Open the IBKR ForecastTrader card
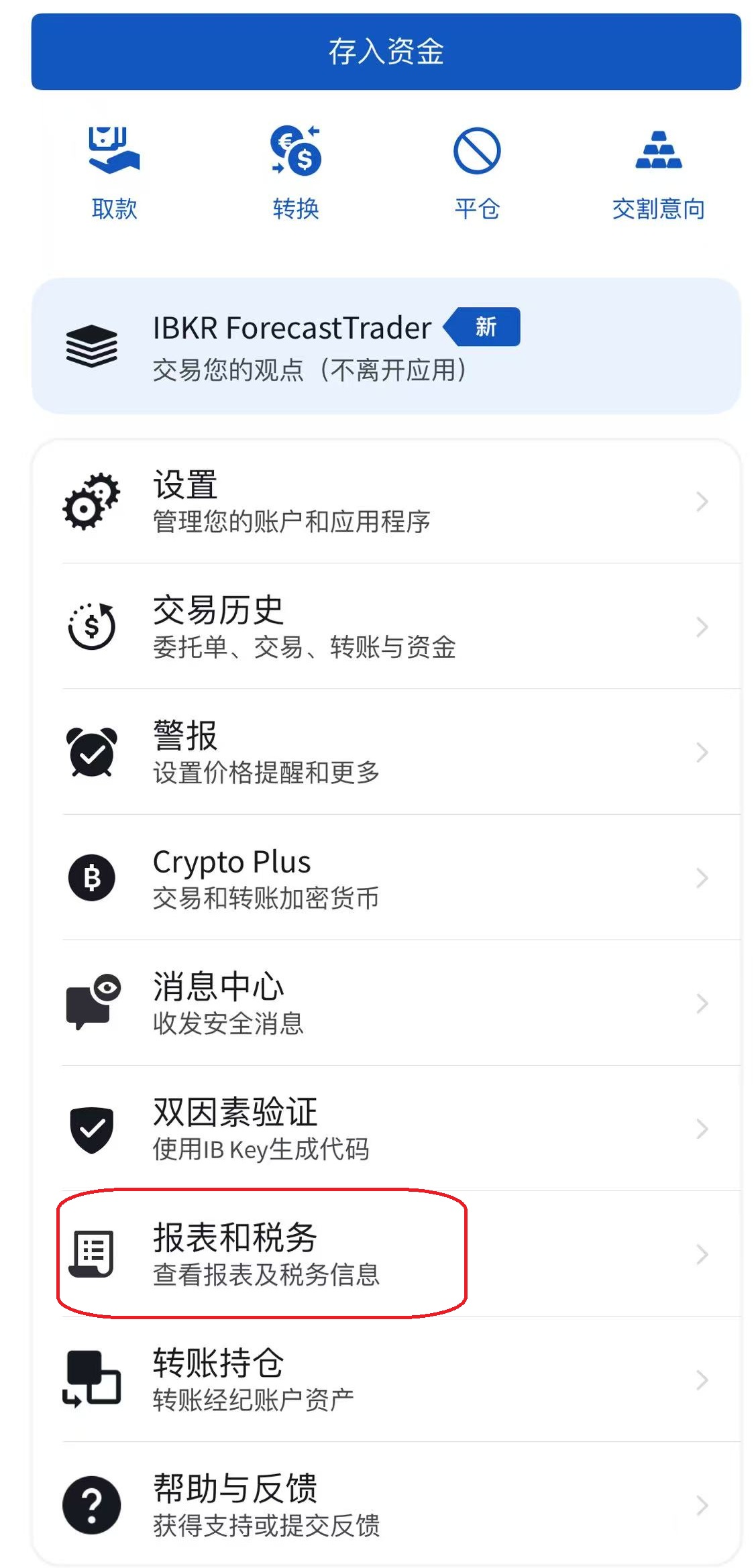This screenshot has width=756, height=1568. tap(386, 346)
